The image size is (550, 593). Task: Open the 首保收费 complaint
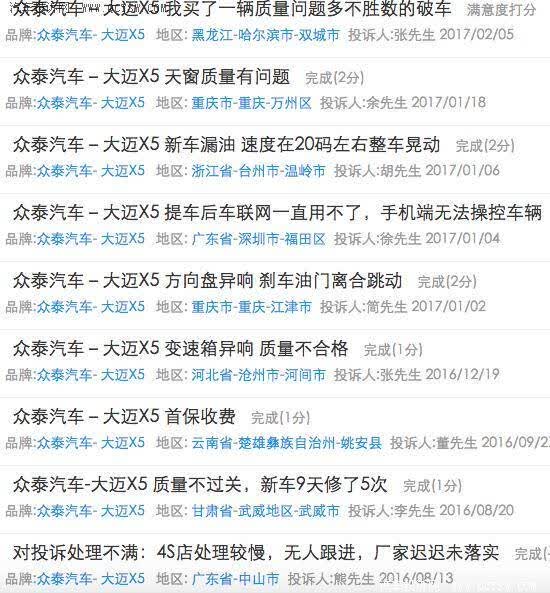[x=124, y=417]
